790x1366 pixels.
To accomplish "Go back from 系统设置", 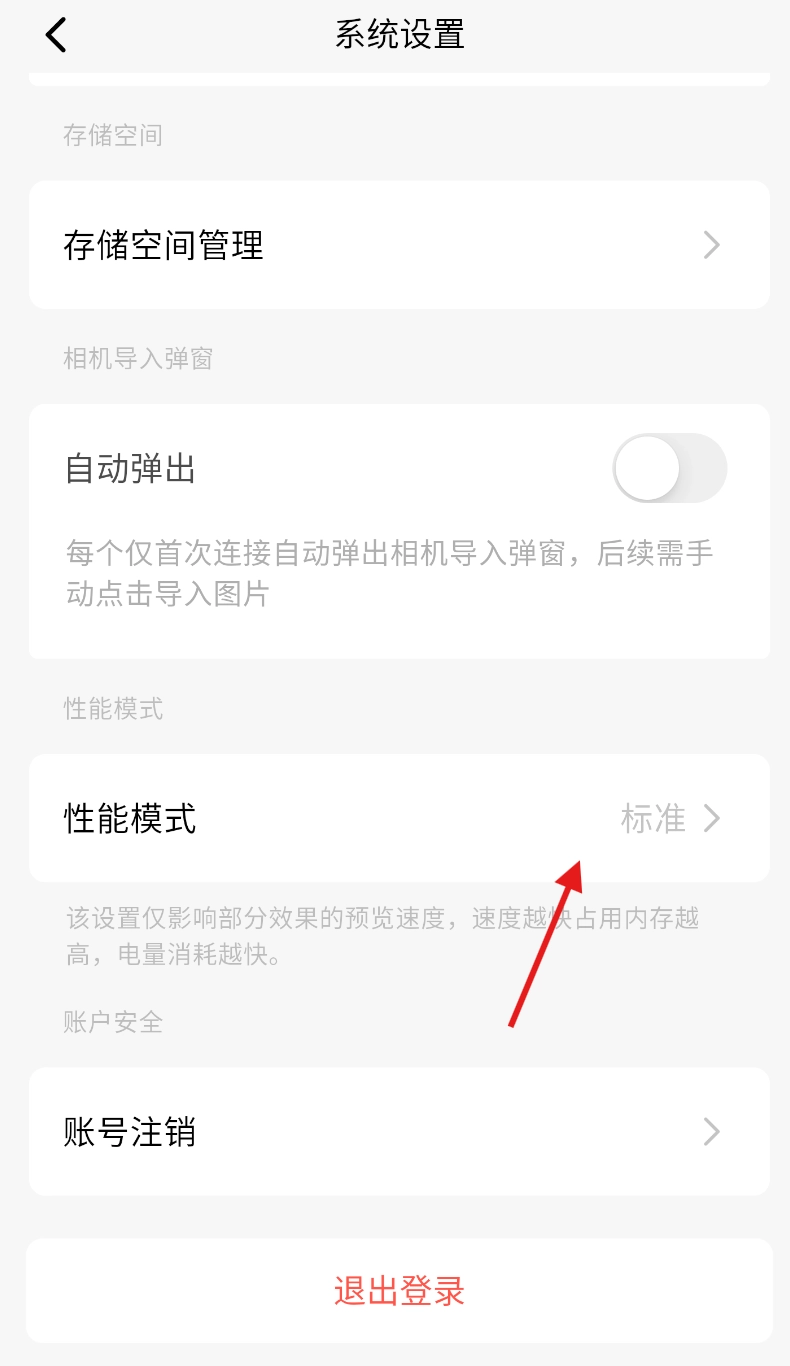I will 56,35.
